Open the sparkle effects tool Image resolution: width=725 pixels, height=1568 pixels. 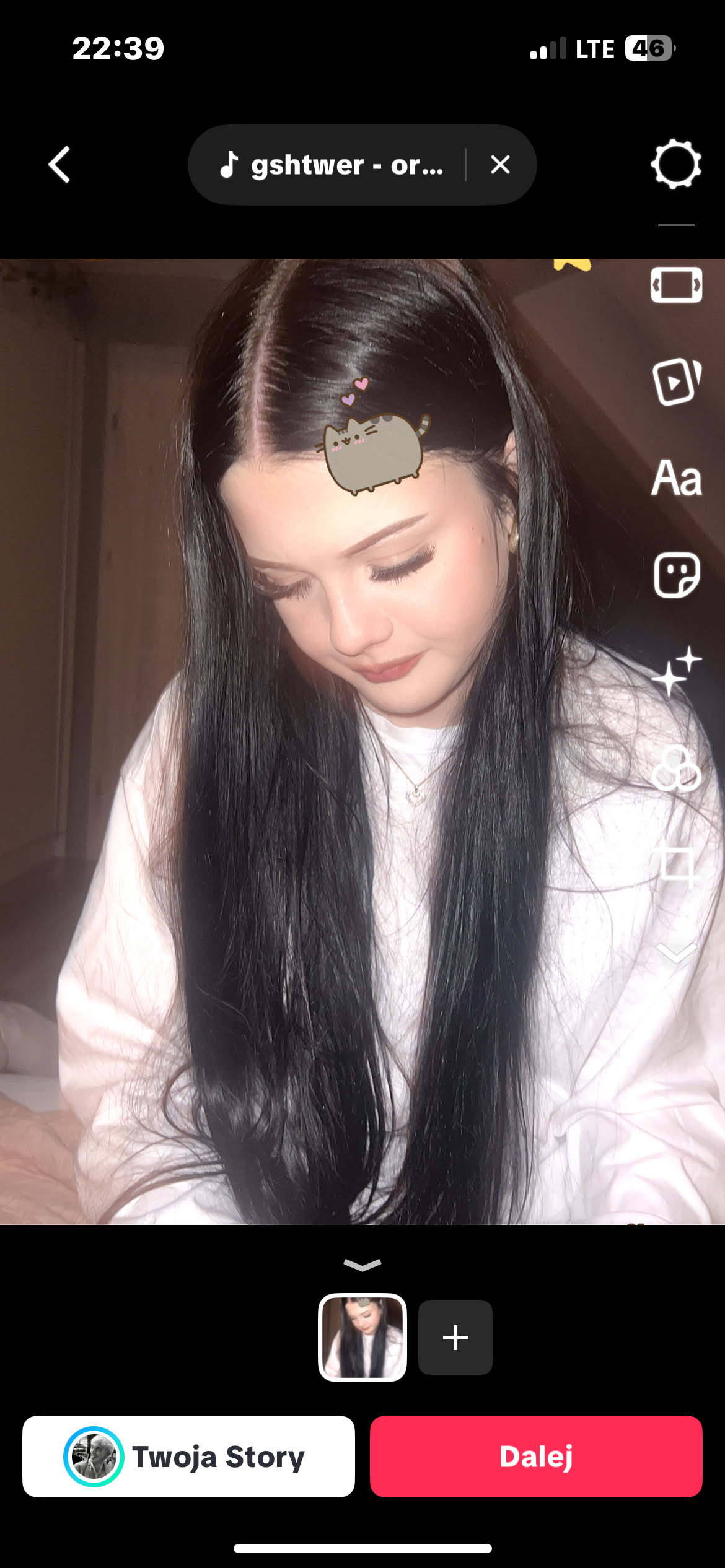tap(676, 671)
